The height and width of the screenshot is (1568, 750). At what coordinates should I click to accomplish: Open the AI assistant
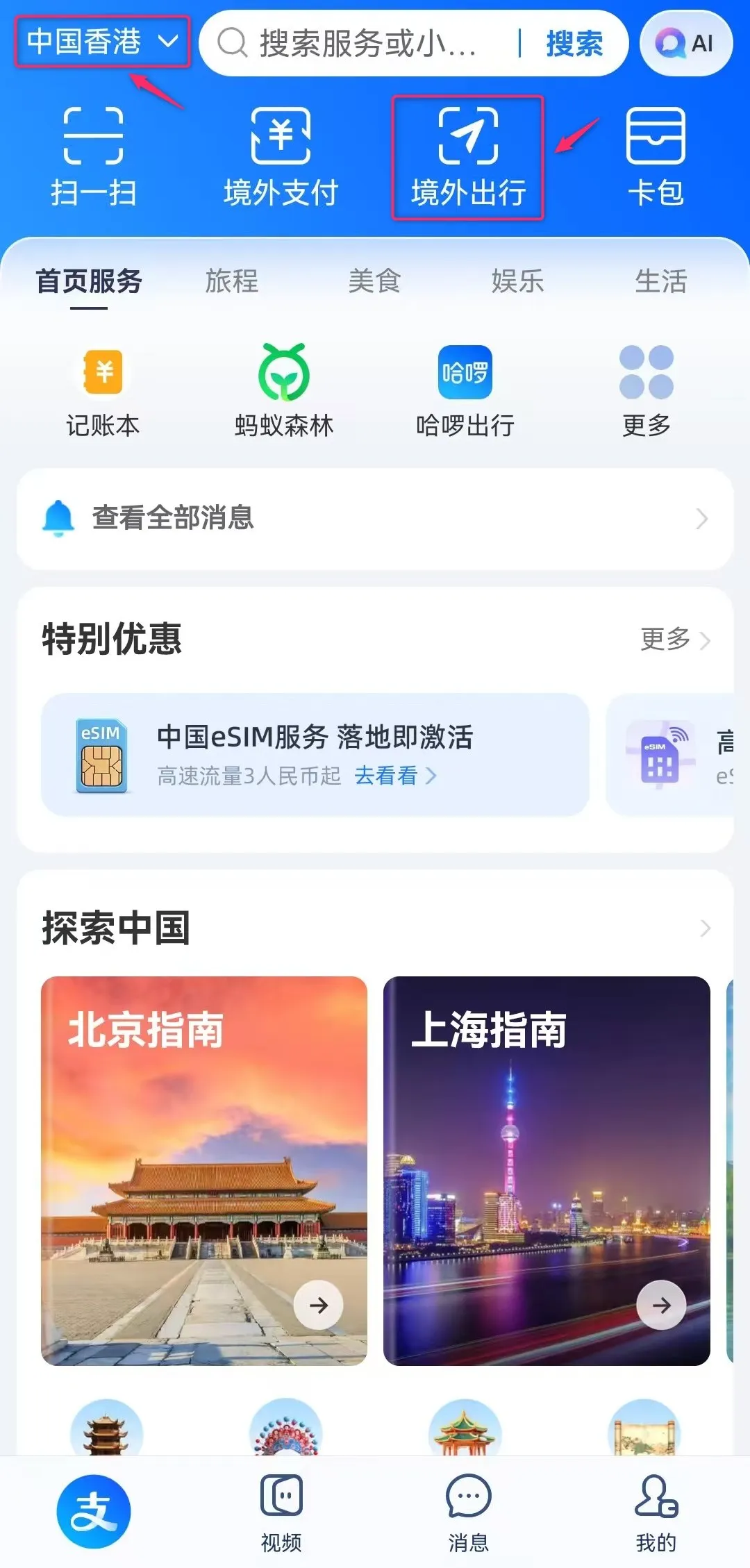tap(686, 43)
